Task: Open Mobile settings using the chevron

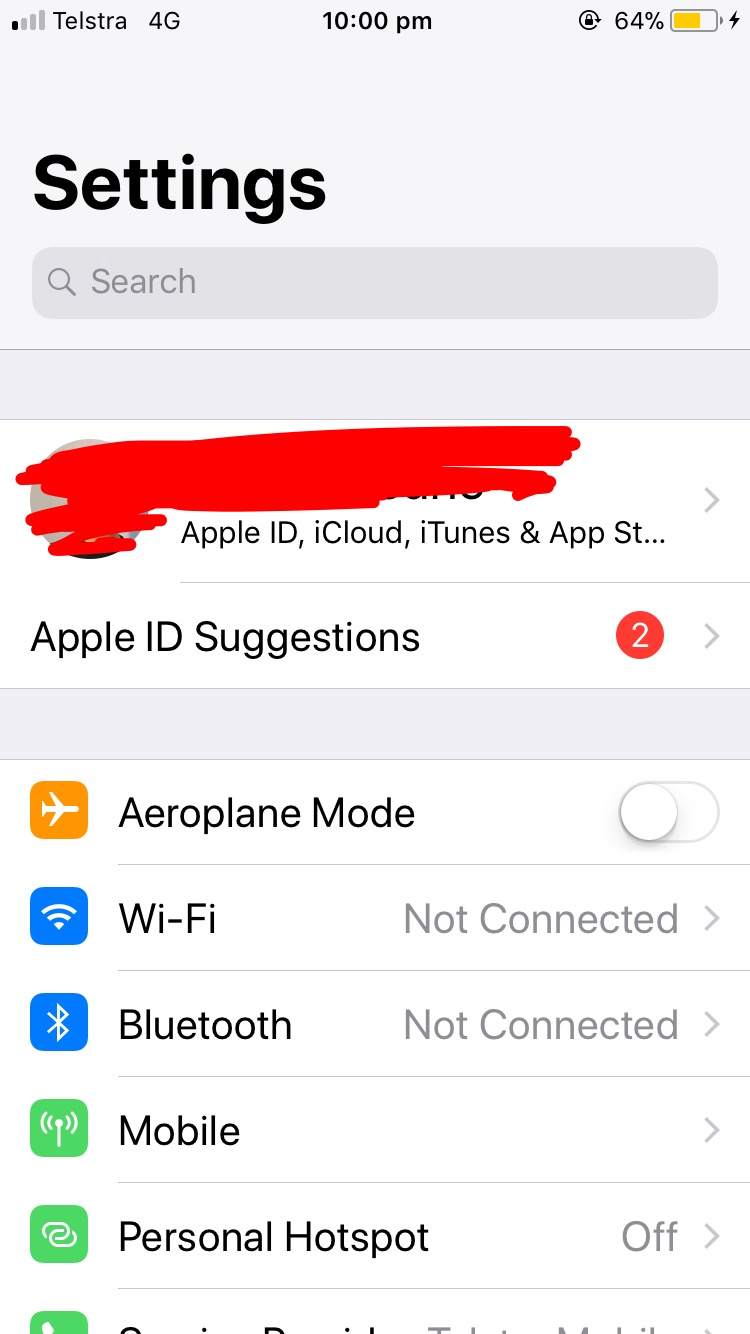Action: pos(711,1130)
